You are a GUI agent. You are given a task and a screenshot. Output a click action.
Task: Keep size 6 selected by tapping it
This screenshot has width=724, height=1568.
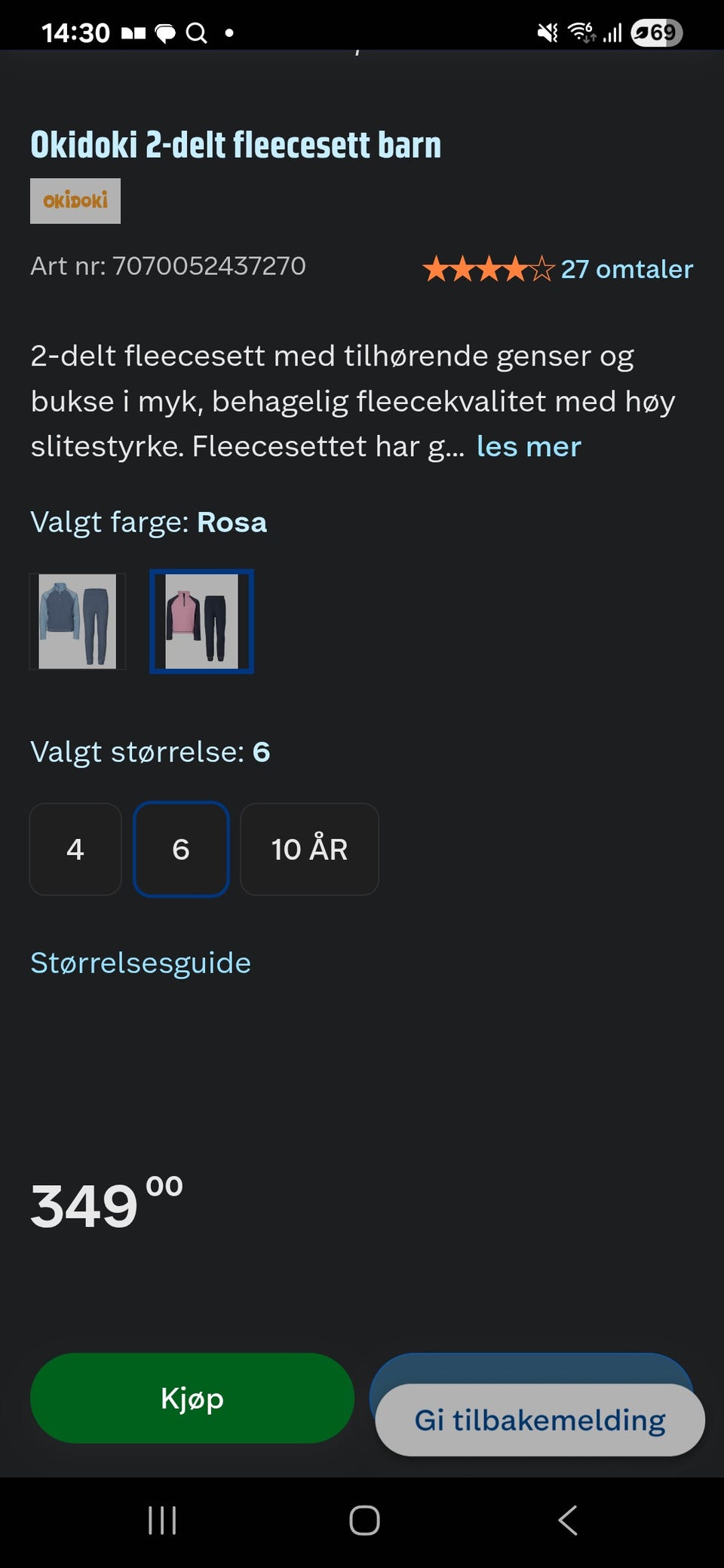[181, 850]
